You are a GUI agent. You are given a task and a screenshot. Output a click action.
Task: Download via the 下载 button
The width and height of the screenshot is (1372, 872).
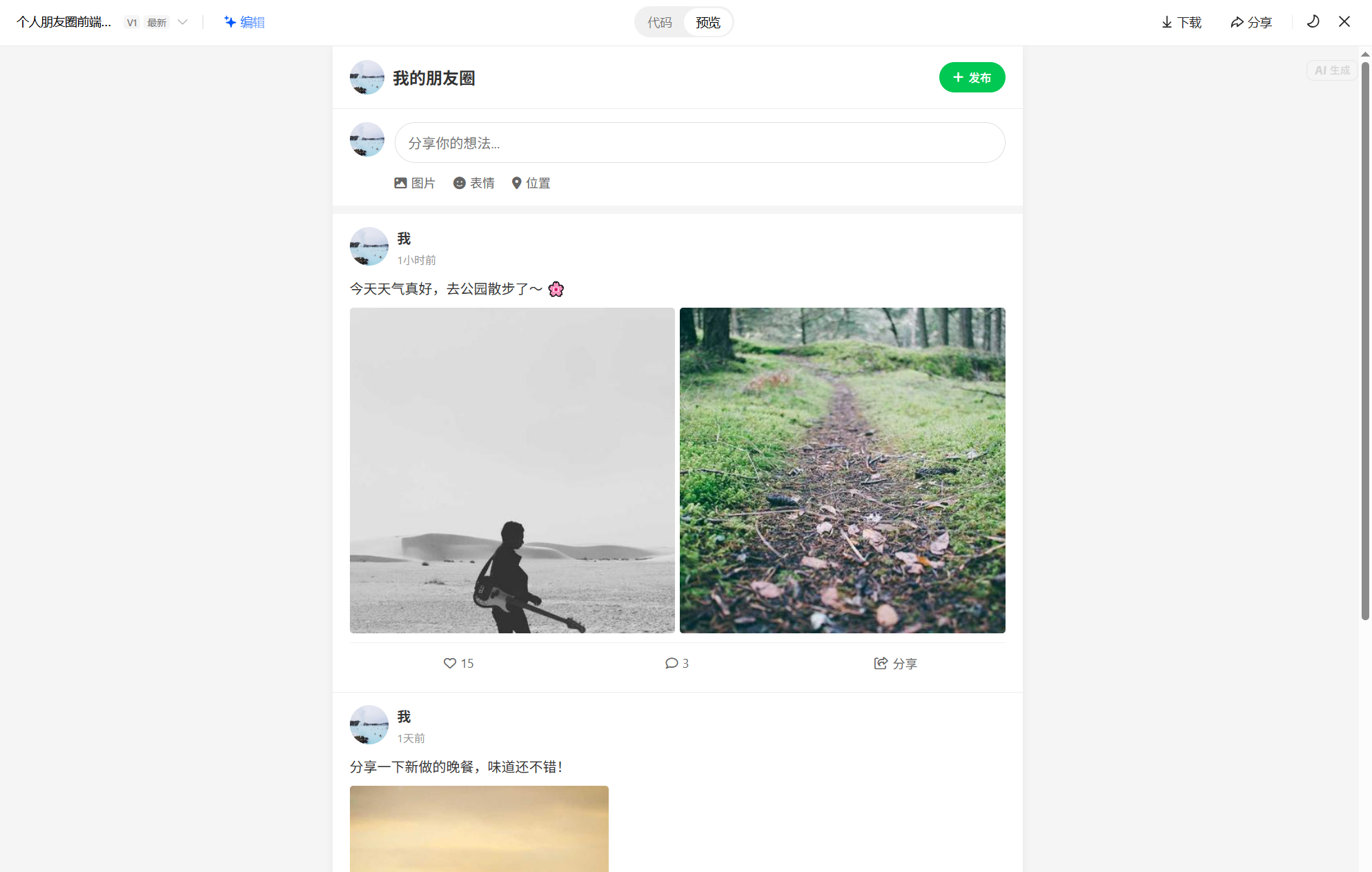pyautogui.click(x=1181, y=22)
